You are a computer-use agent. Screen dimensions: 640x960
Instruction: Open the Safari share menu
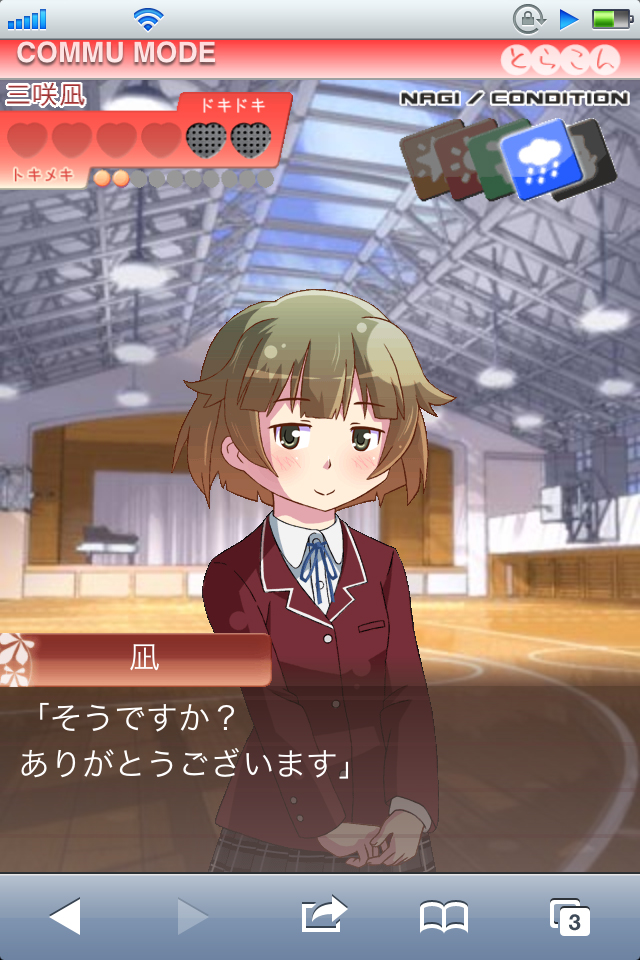coord(323,914)
